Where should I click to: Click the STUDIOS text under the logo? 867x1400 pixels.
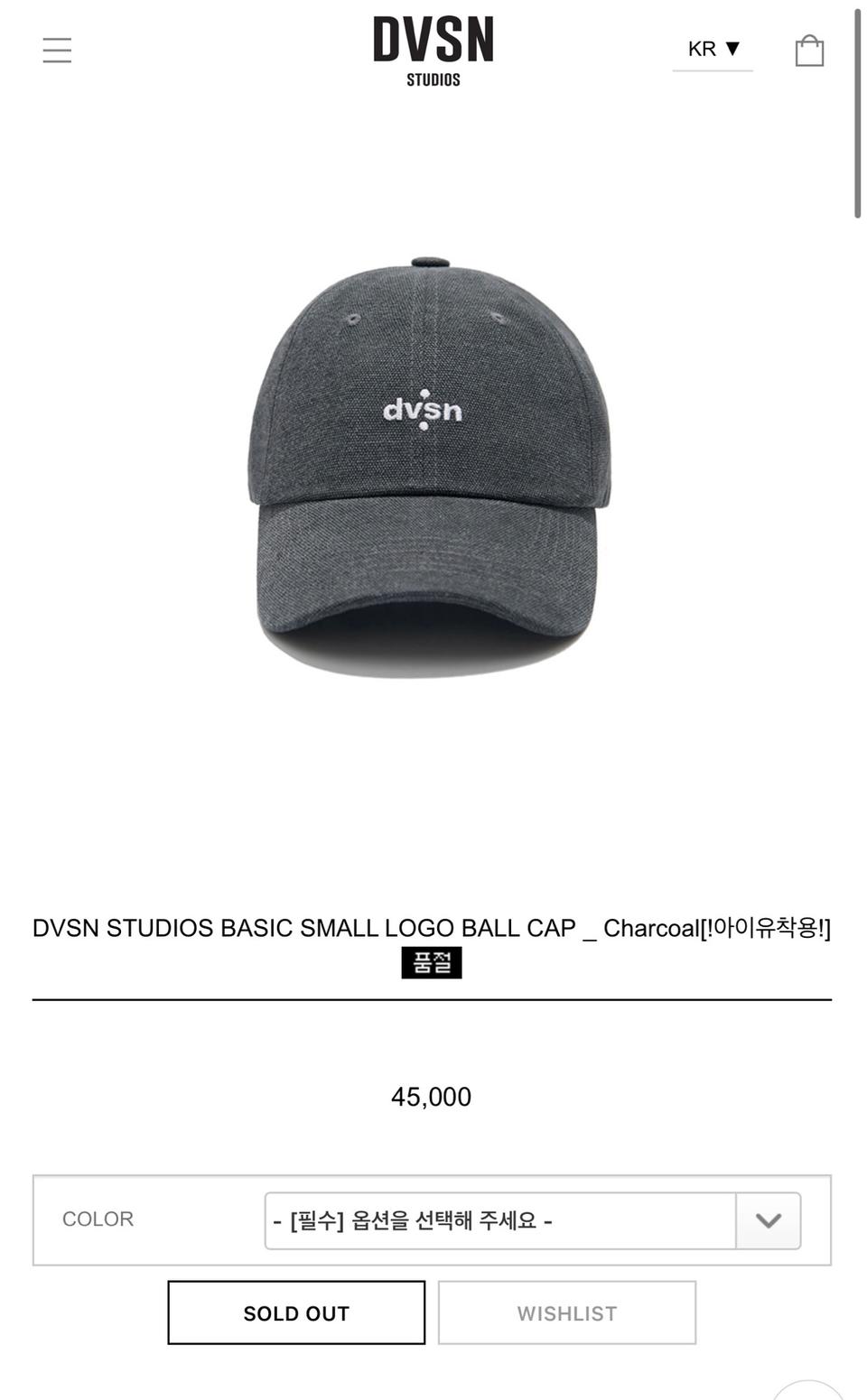[433, 79]
